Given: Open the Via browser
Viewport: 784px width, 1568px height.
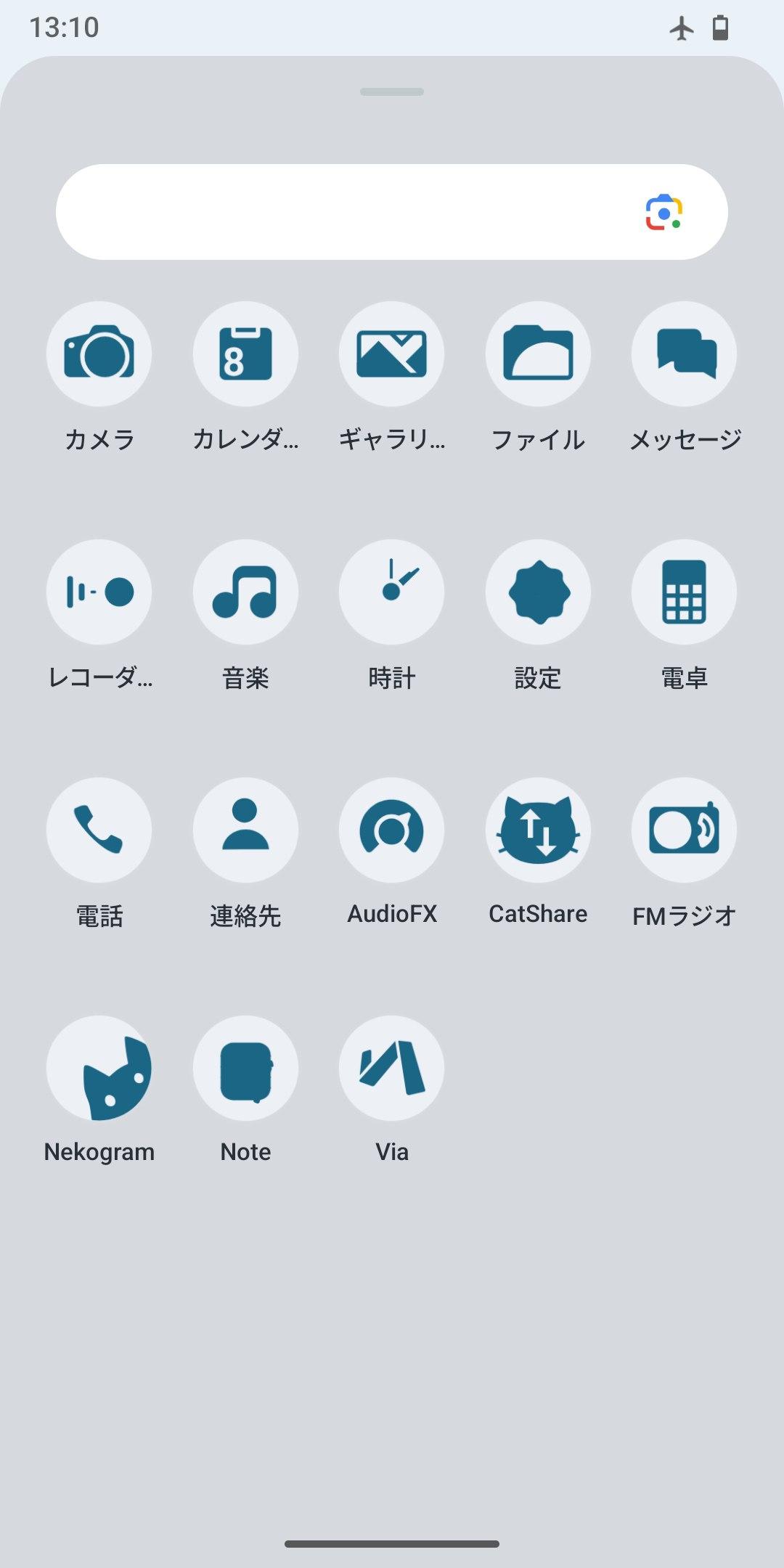Looking at the screenshot, I should tap(392, 1069).
